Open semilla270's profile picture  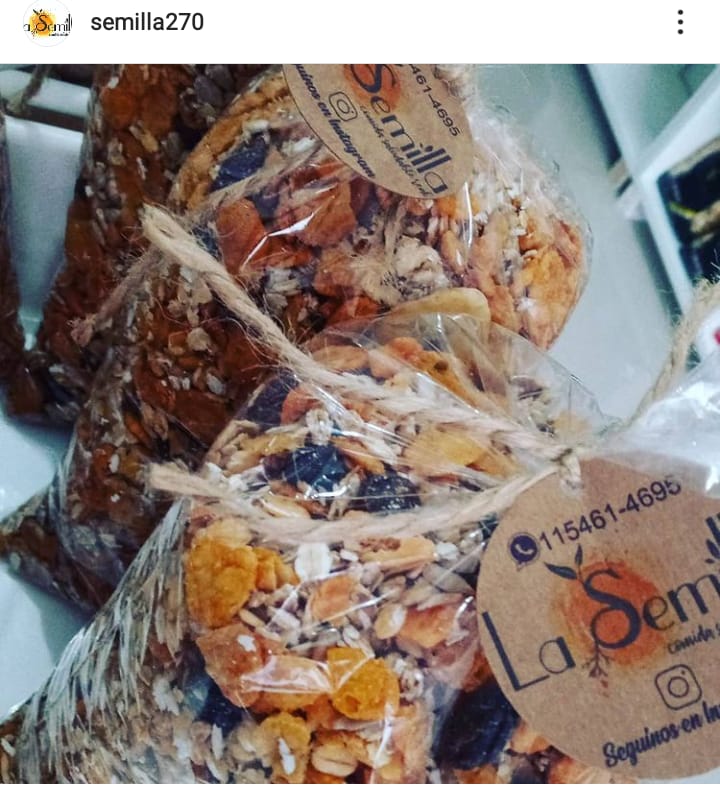point(46,23)
